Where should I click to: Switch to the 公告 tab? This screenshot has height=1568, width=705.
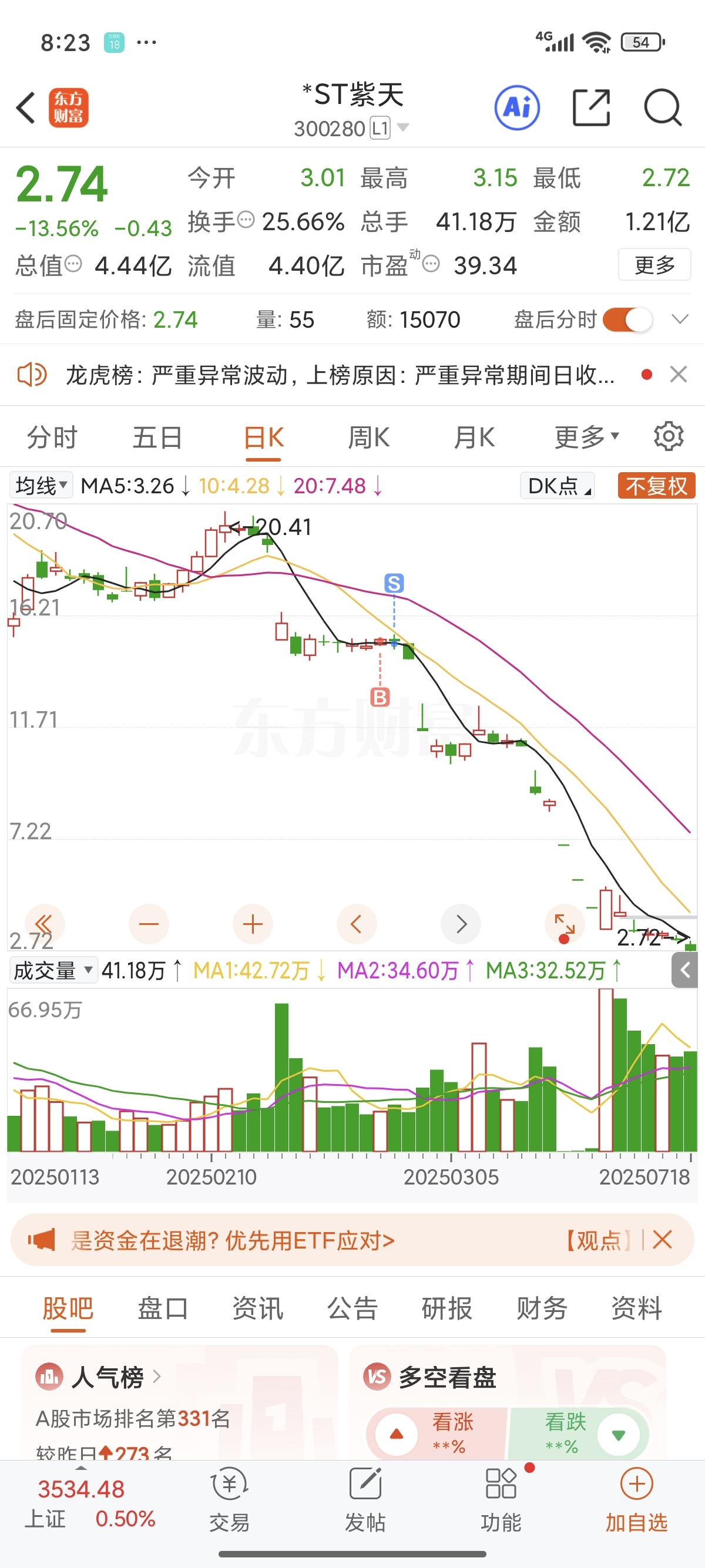point(352,1307)
